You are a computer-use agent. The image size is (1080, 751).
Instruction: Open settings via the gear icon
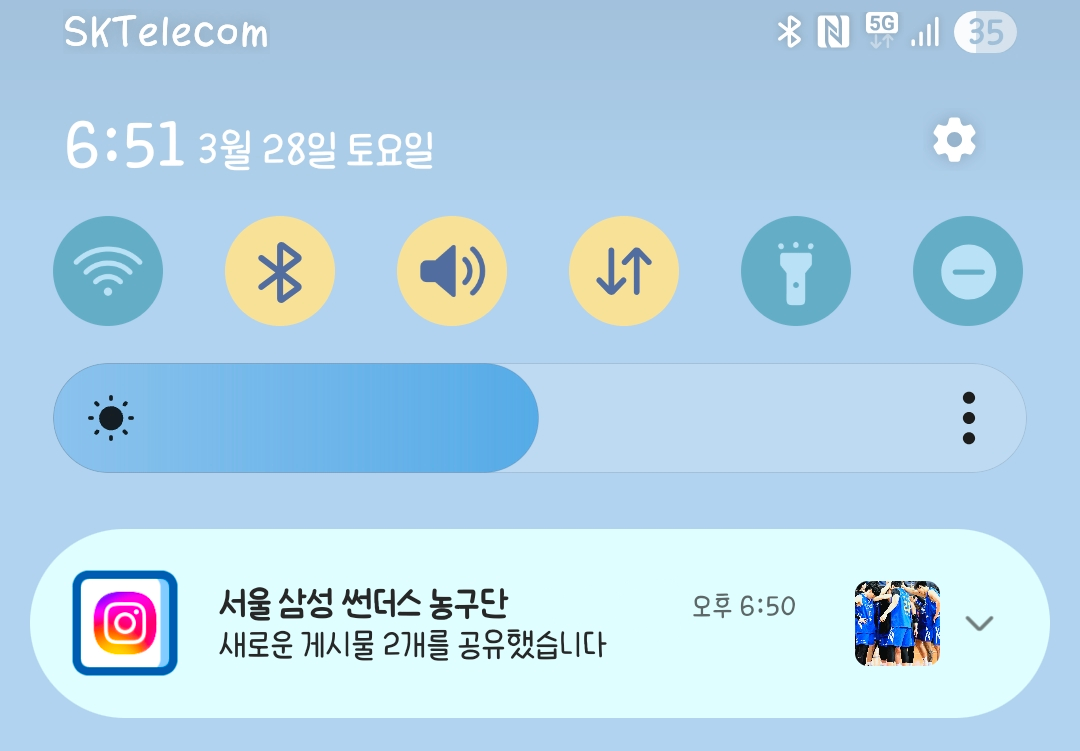click(x=954, y=140)
